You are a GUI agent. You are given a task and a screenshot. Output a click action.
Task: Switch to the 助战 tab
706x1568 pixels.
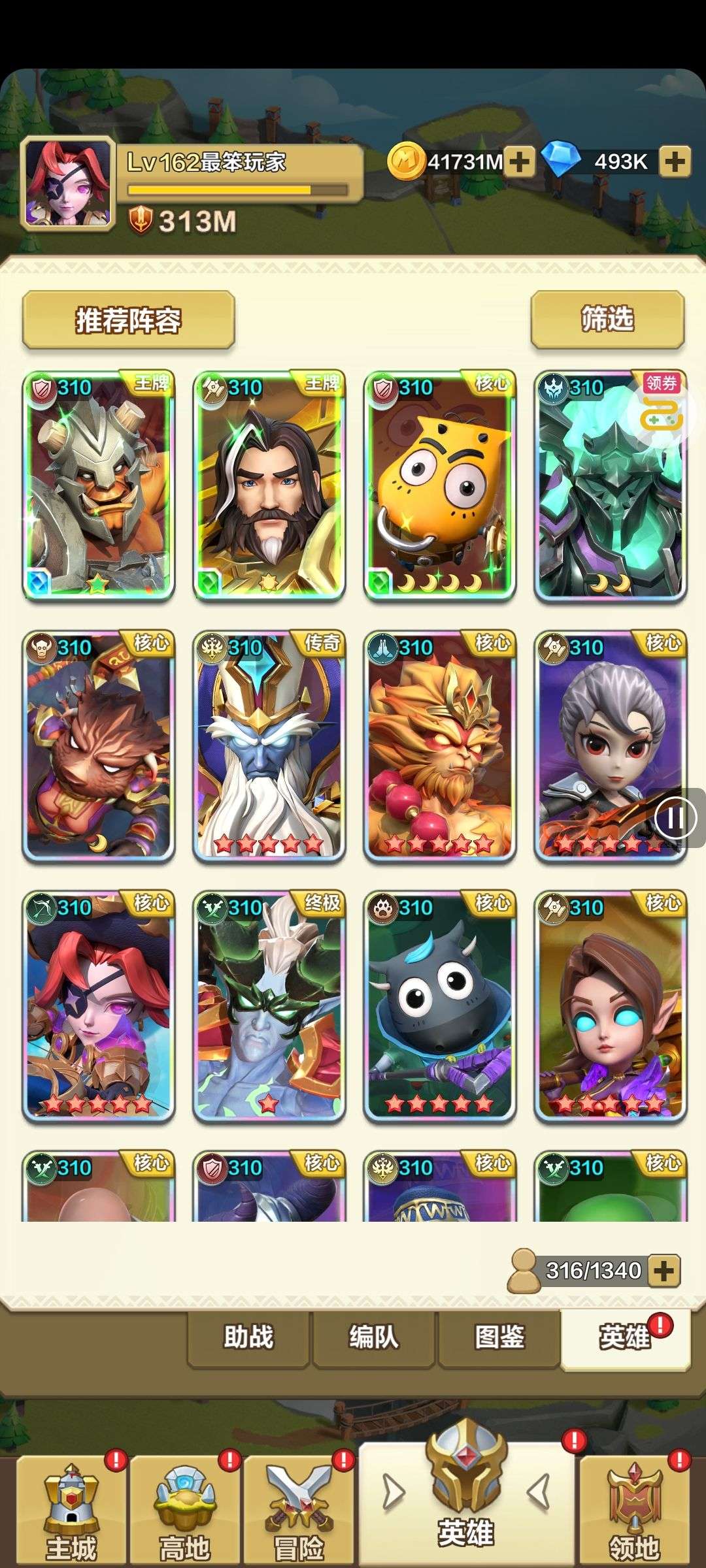248,1337
